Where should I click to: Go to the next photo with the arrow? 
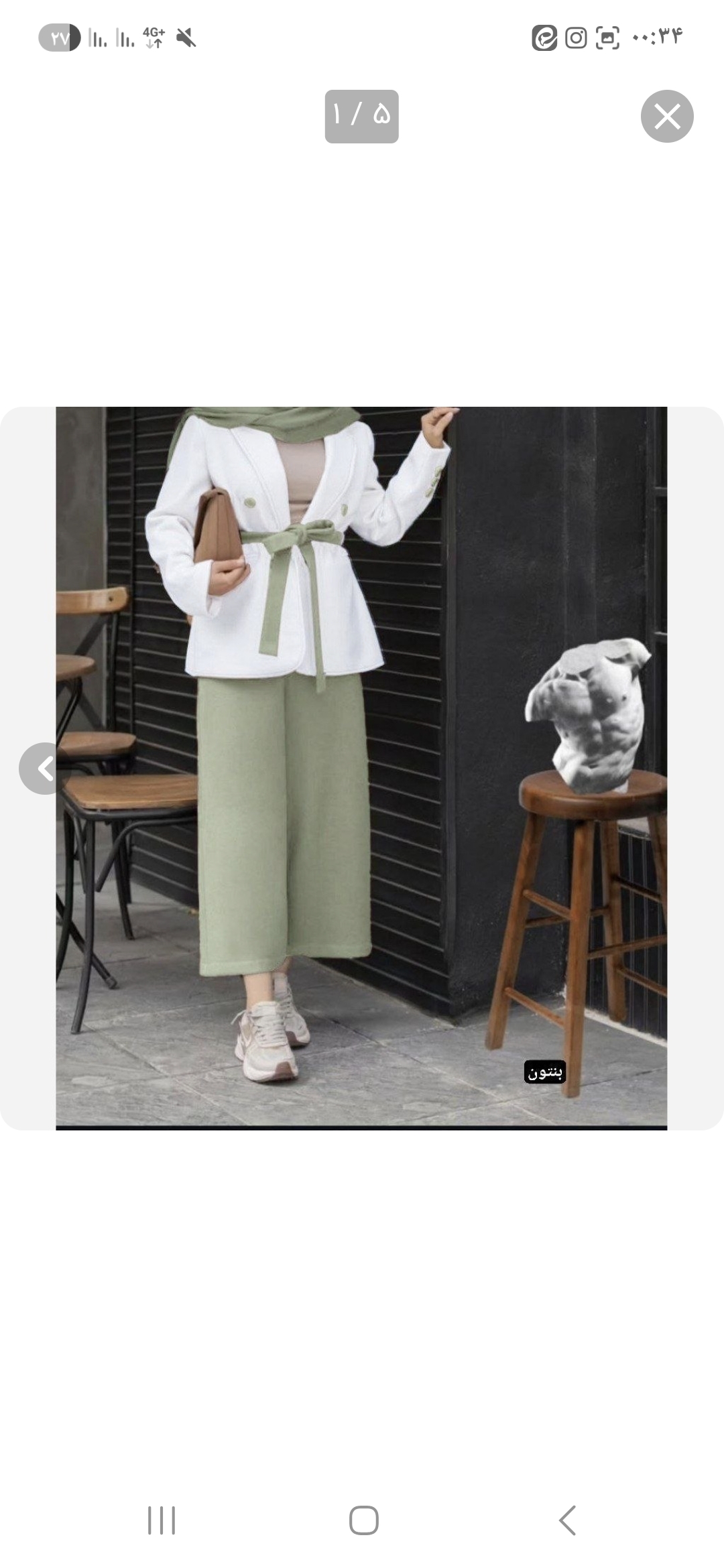pos(44,769)
